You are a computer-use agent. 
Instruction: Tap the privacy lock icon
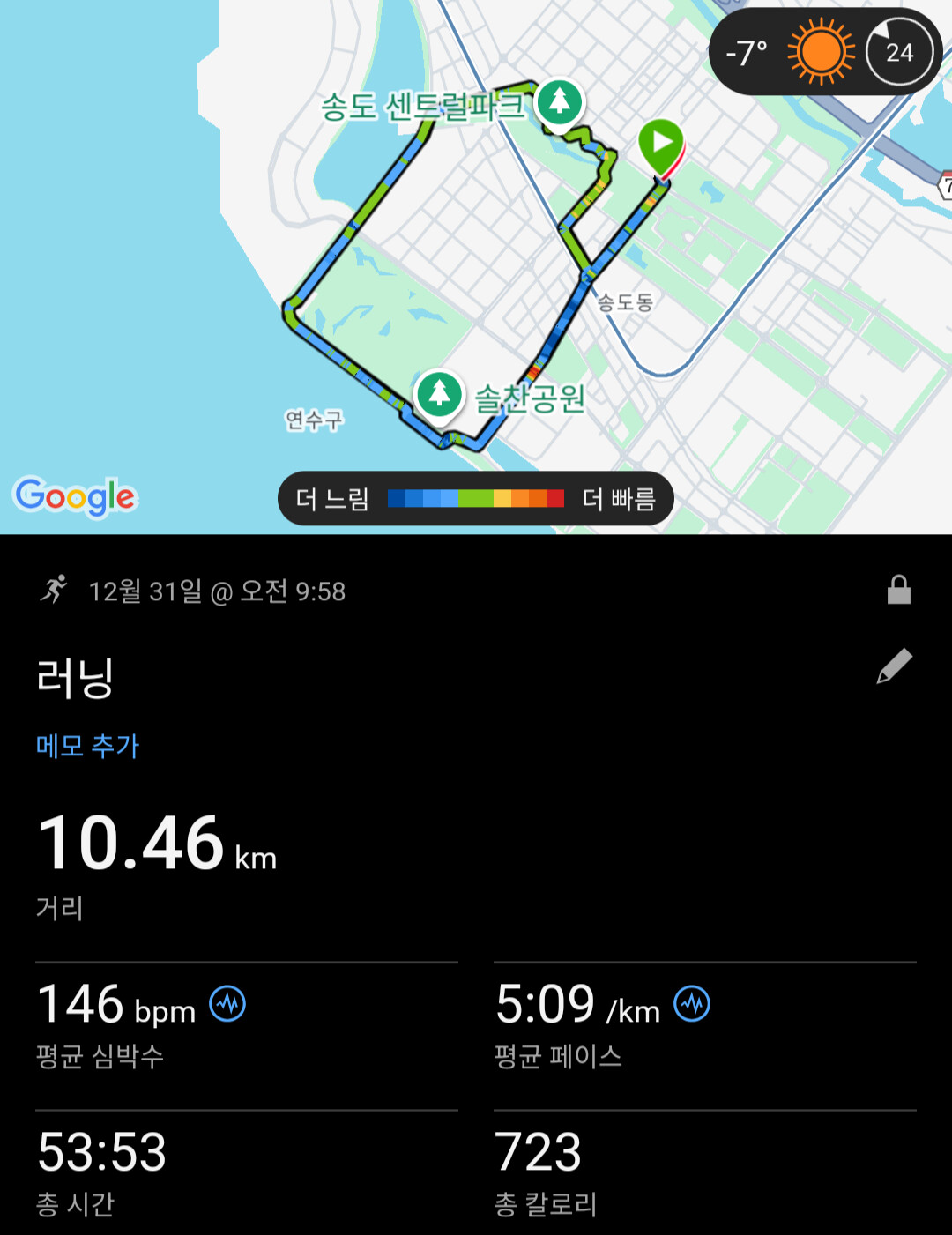point(898,589)
